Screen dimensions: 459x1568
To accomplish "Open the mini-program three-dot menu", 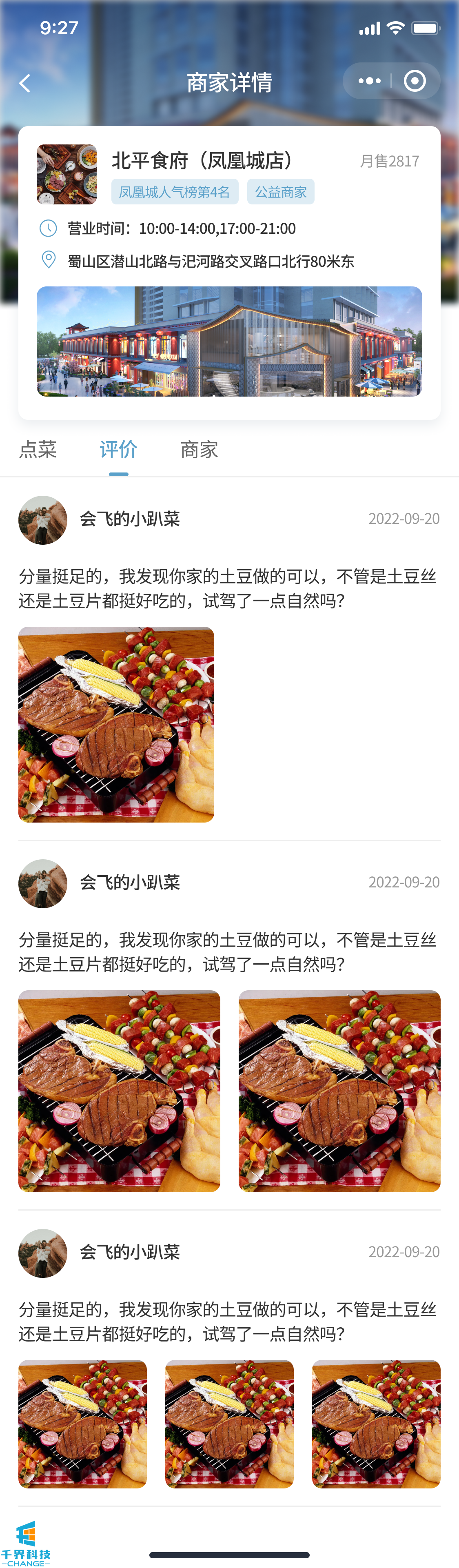I will [369, 81].
